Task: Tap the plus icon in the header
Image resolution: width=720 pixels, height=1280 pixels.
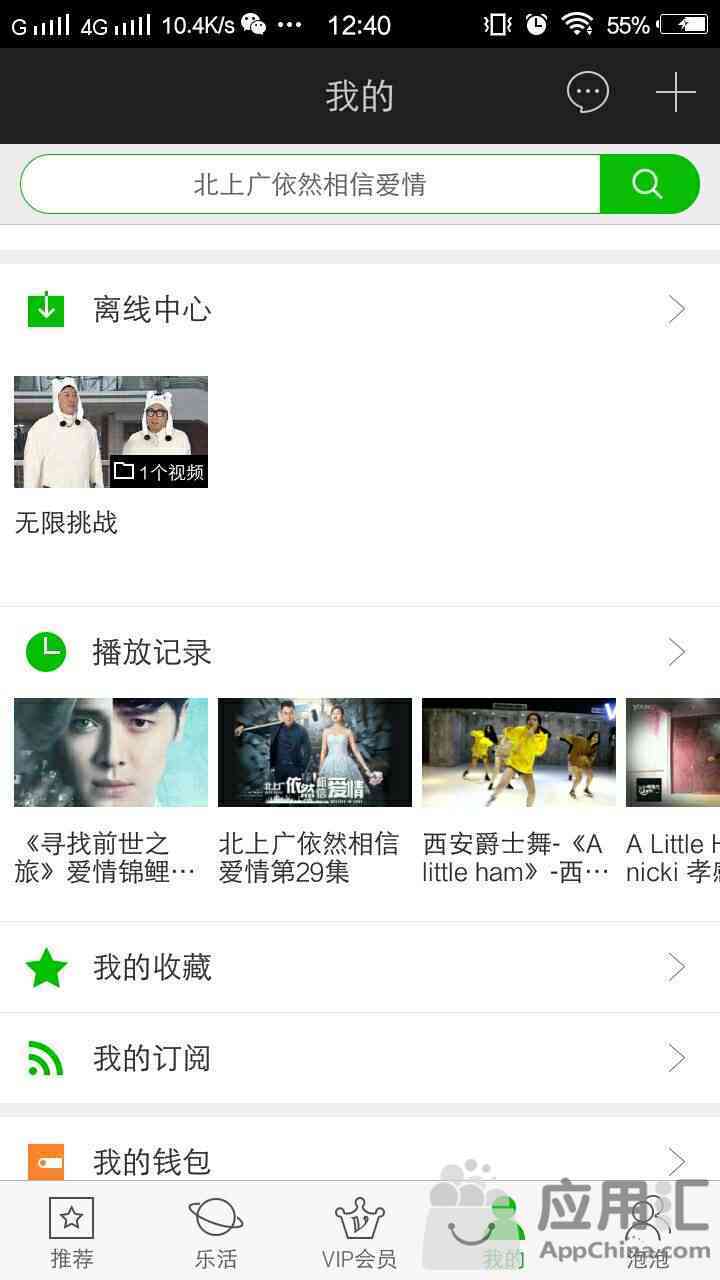Action: click(675, 93)
